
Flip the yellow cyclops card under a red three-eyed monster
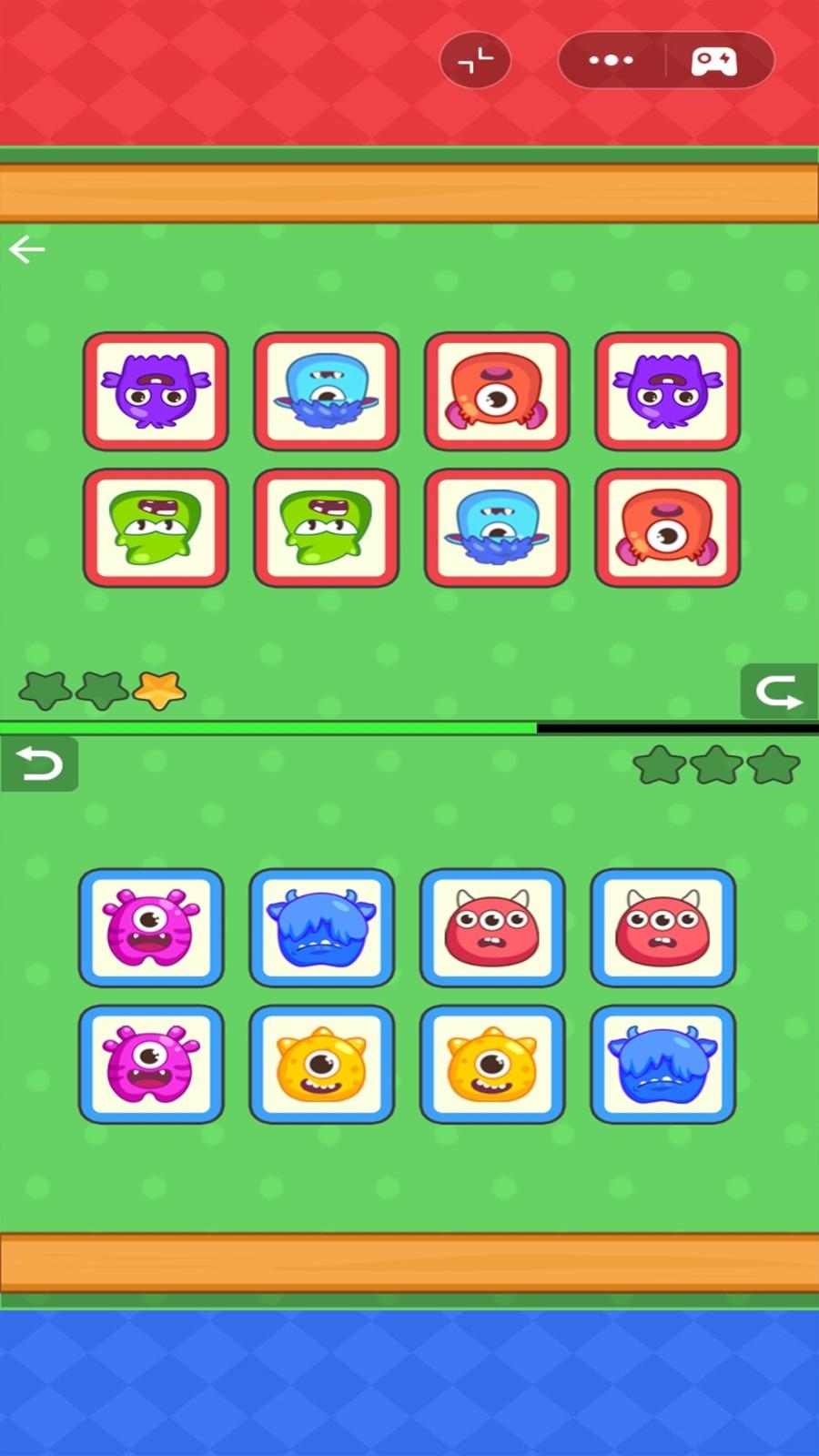coord(492,1064)
